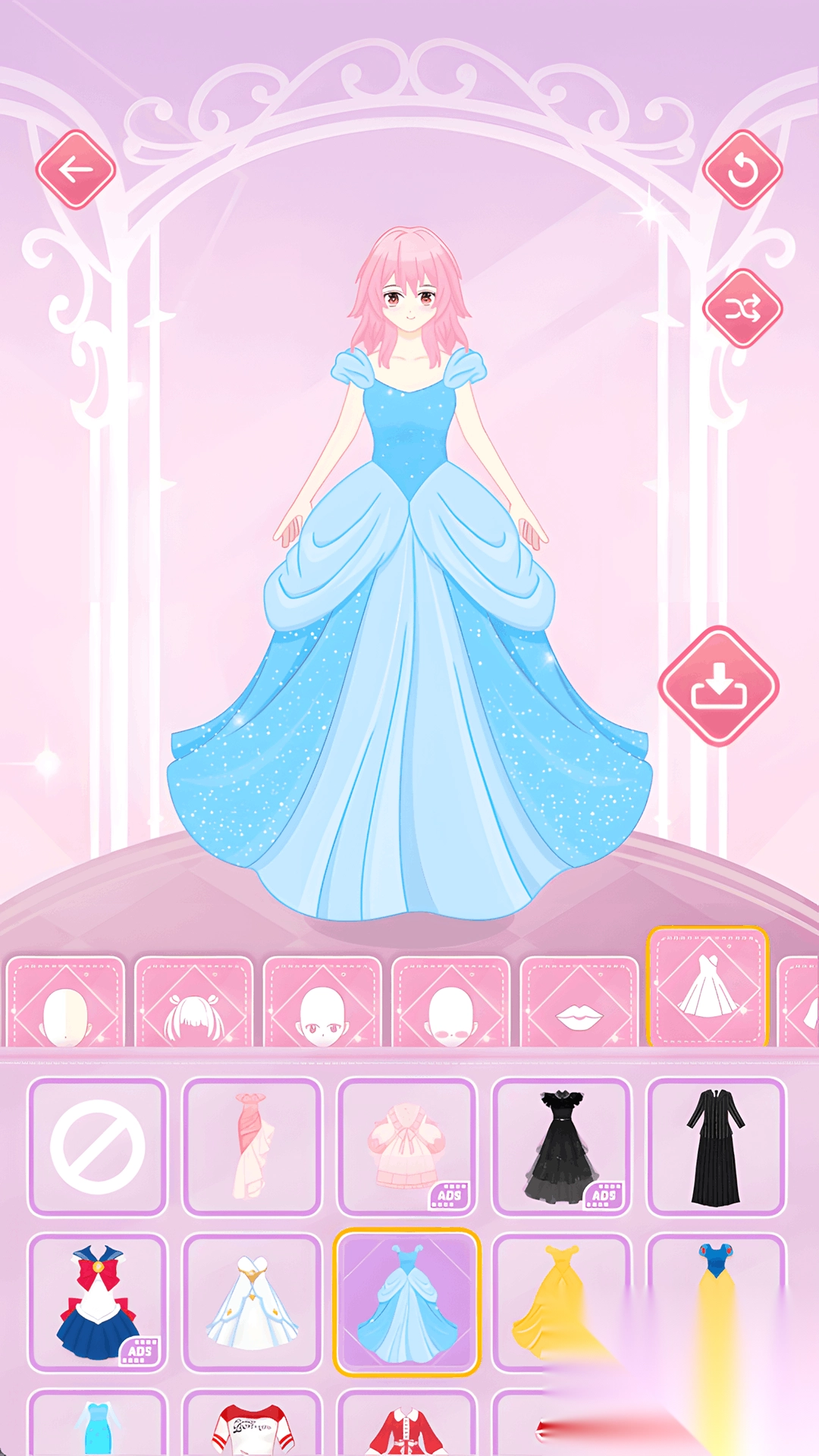The height and width of the screenshot is (1456, 819).
Task: Pick the pink ribbon lolita dress
Action: point(406,1147)
